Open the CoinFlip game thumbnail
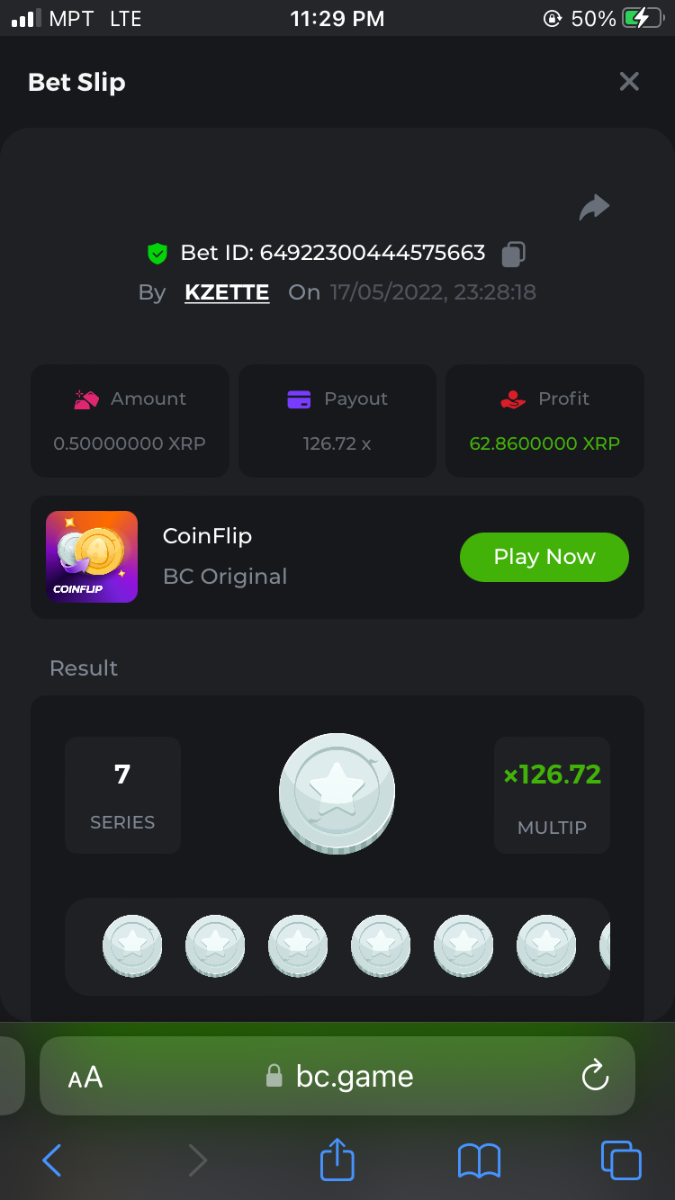The image size is (675, 1200). (92, 557)
